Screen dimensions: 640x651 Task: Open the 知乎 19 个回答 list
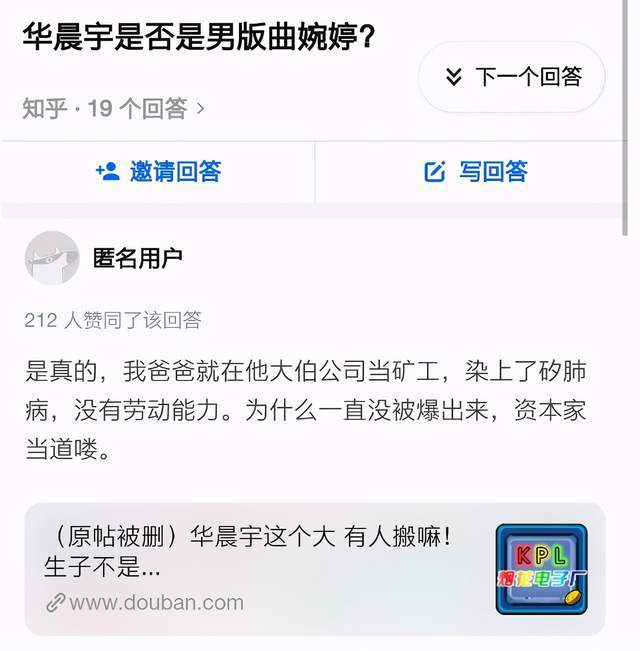113,108
